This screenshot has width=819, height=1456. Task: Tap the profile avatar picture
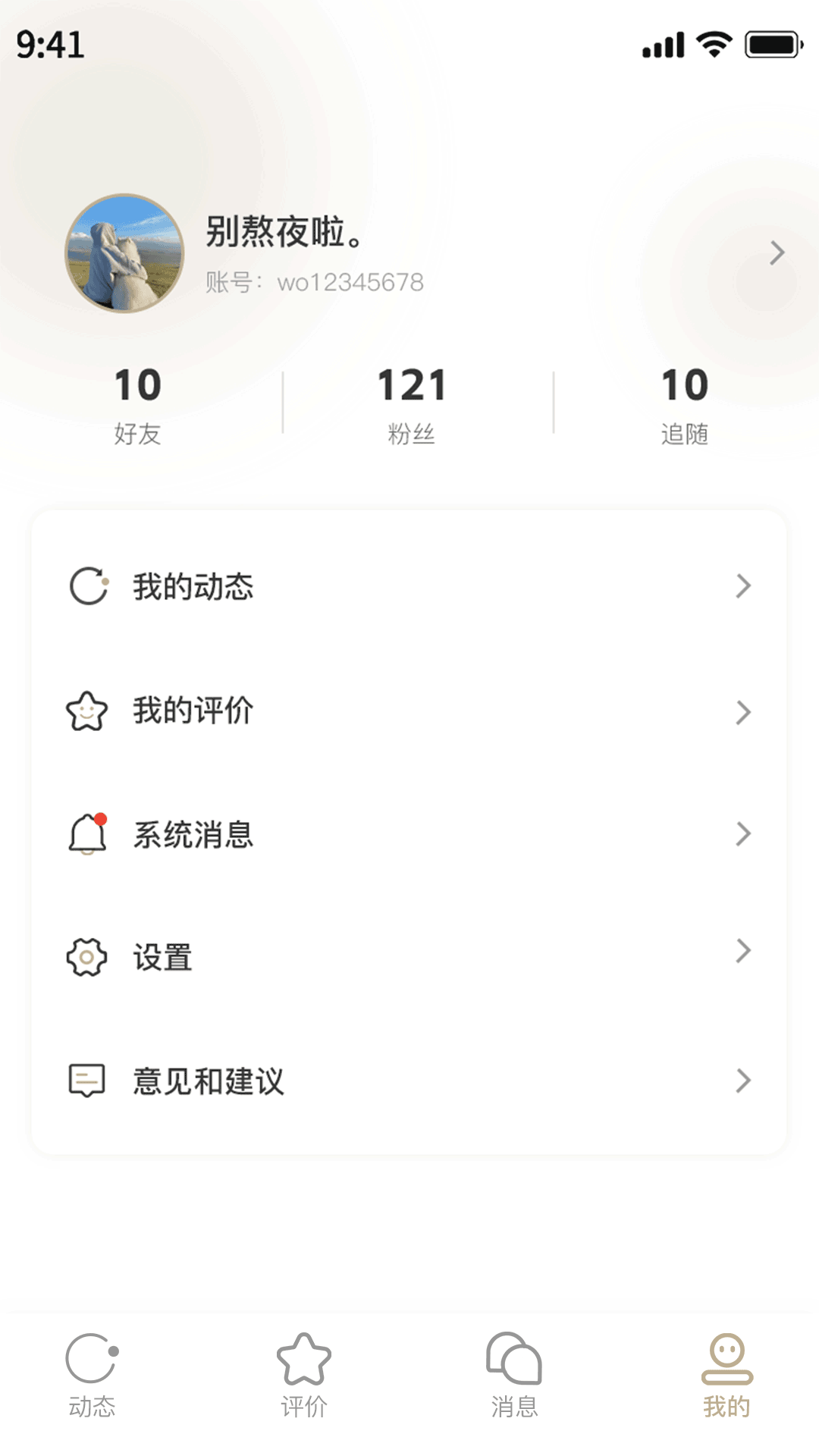(x=124, y=253)
